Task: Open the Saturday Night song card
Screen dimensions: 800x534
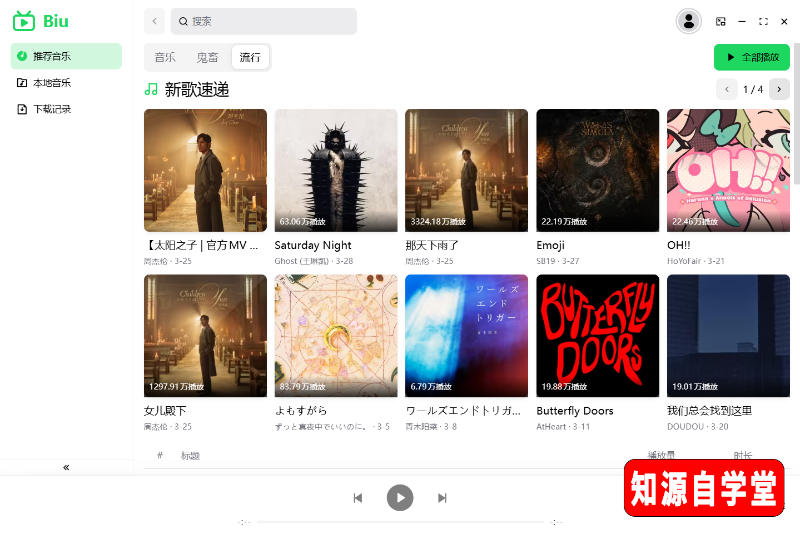Action: click(336, 171)
